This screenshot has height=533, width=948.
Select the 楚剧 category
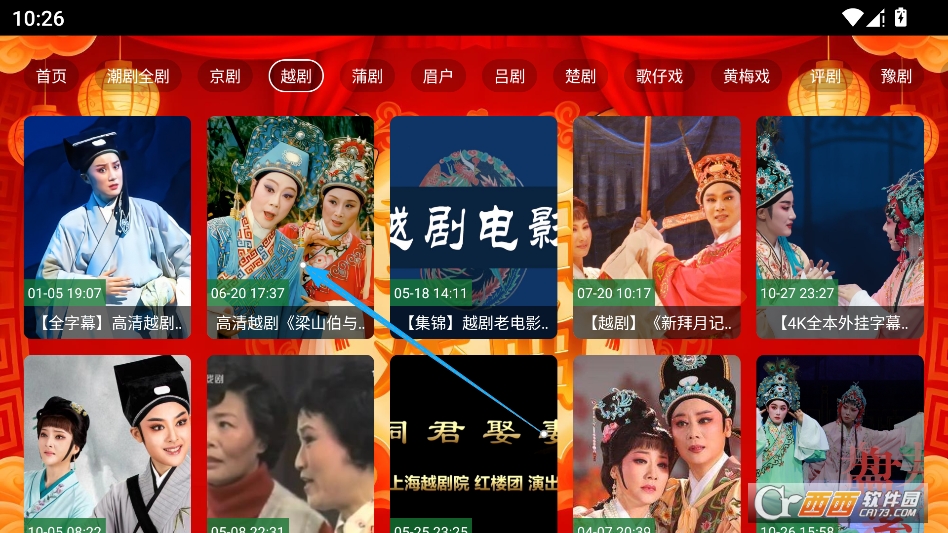tap(580, 76)
